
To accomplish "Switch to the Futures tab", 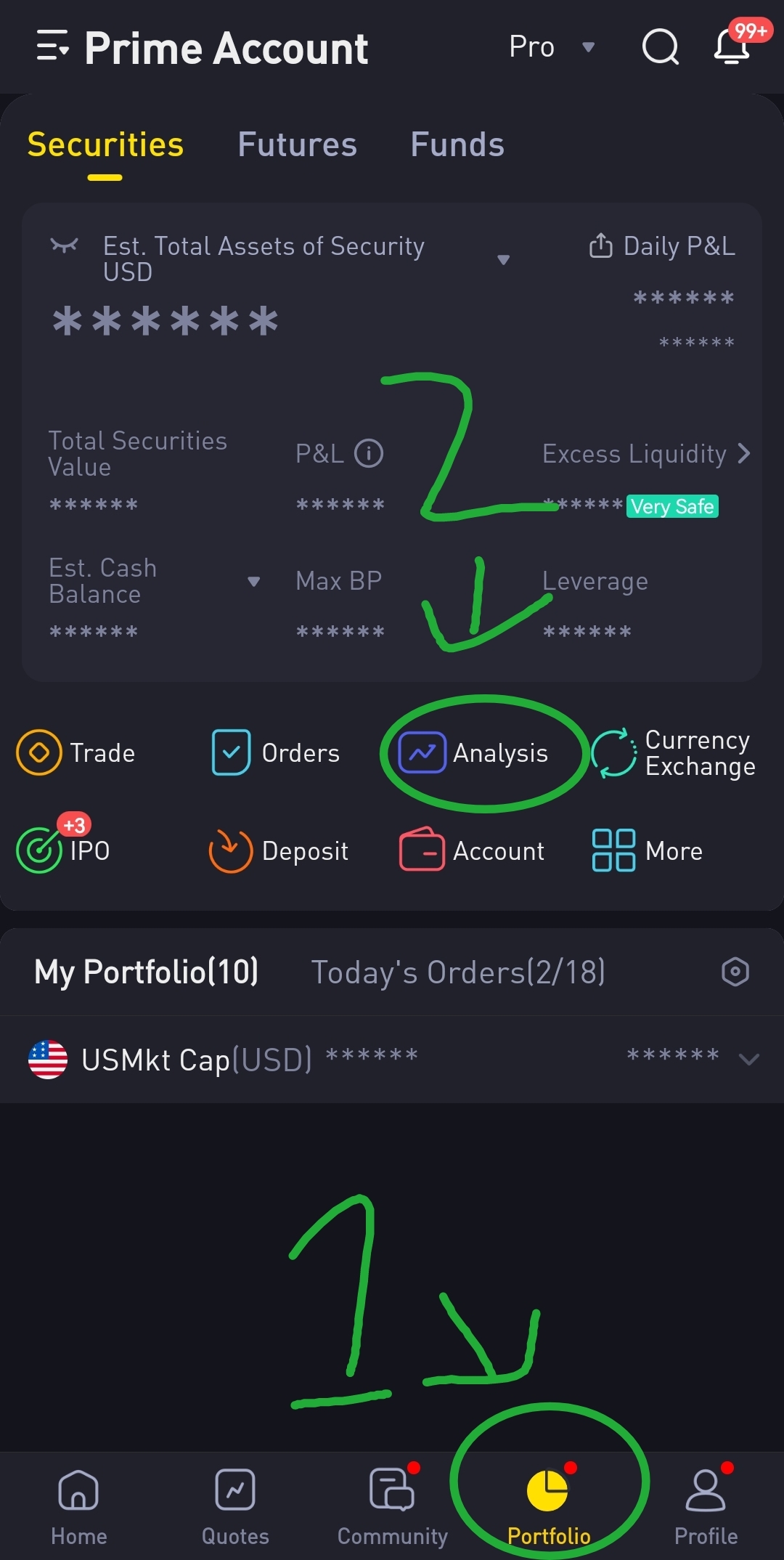I will point(298,145).
